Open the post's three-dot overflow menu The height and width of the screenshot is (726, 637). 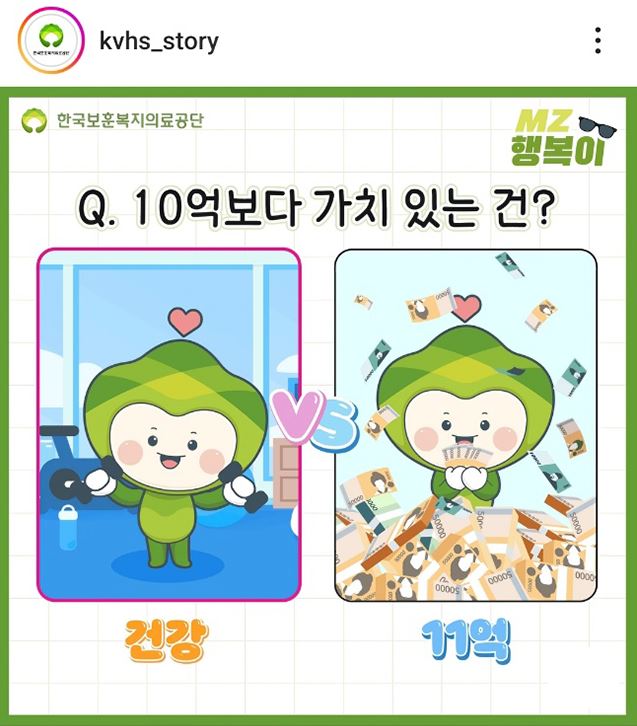point(598,41)
